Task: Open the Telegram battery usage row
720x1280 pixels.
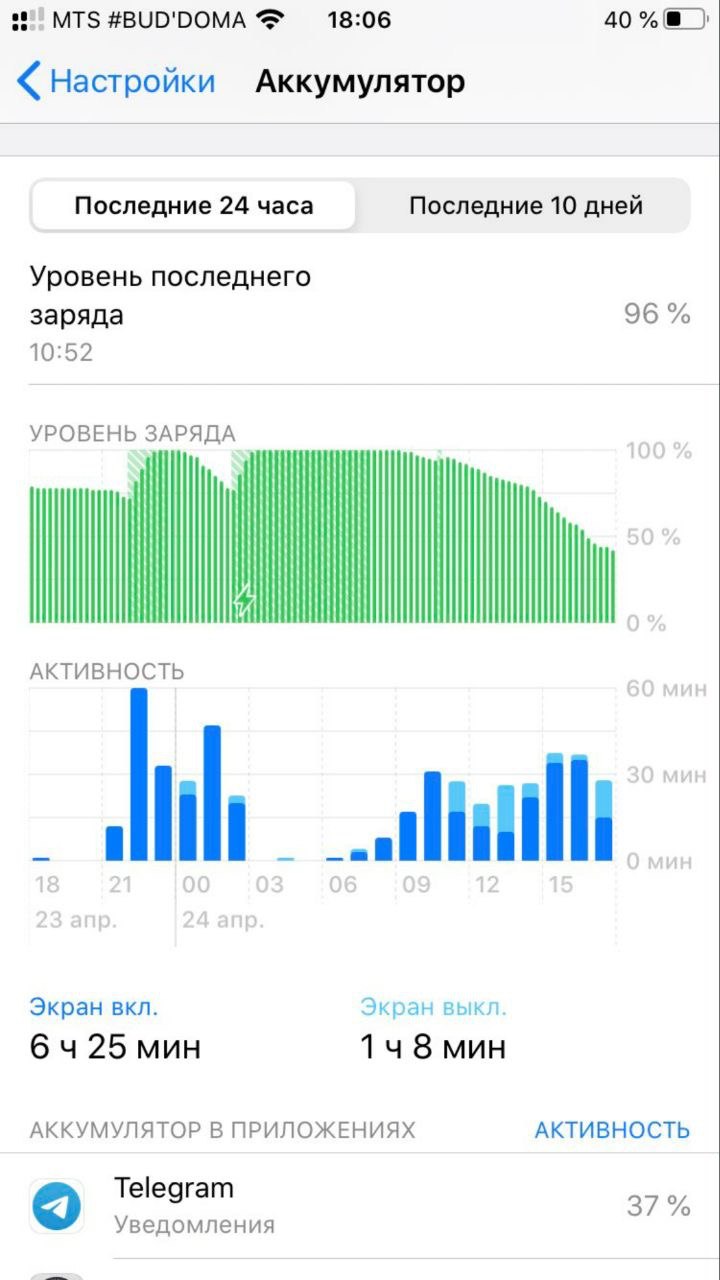Action: coord(360,1206)
